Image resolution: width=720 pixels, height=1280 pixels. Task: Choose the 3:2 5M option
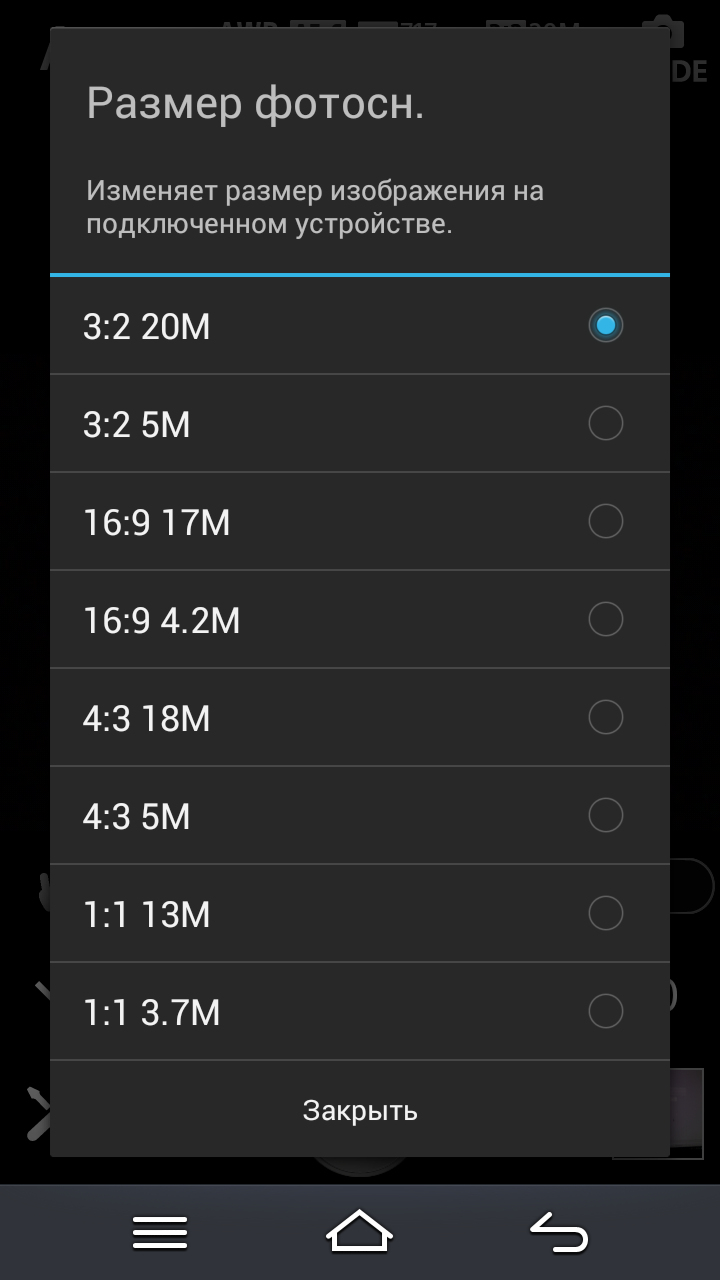tap(360, 424)
